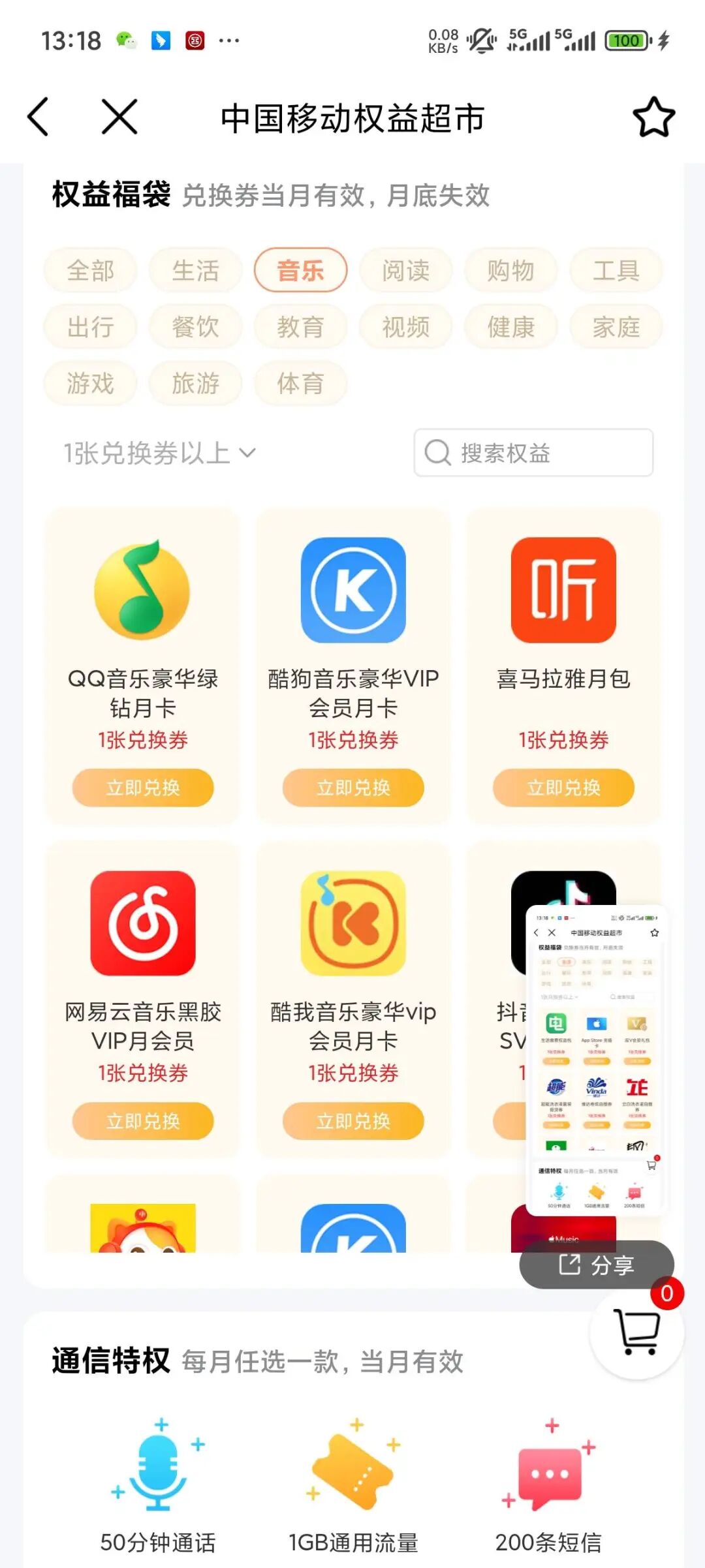
Task: Filter by the 购物 category
Action: pos(510,270)
